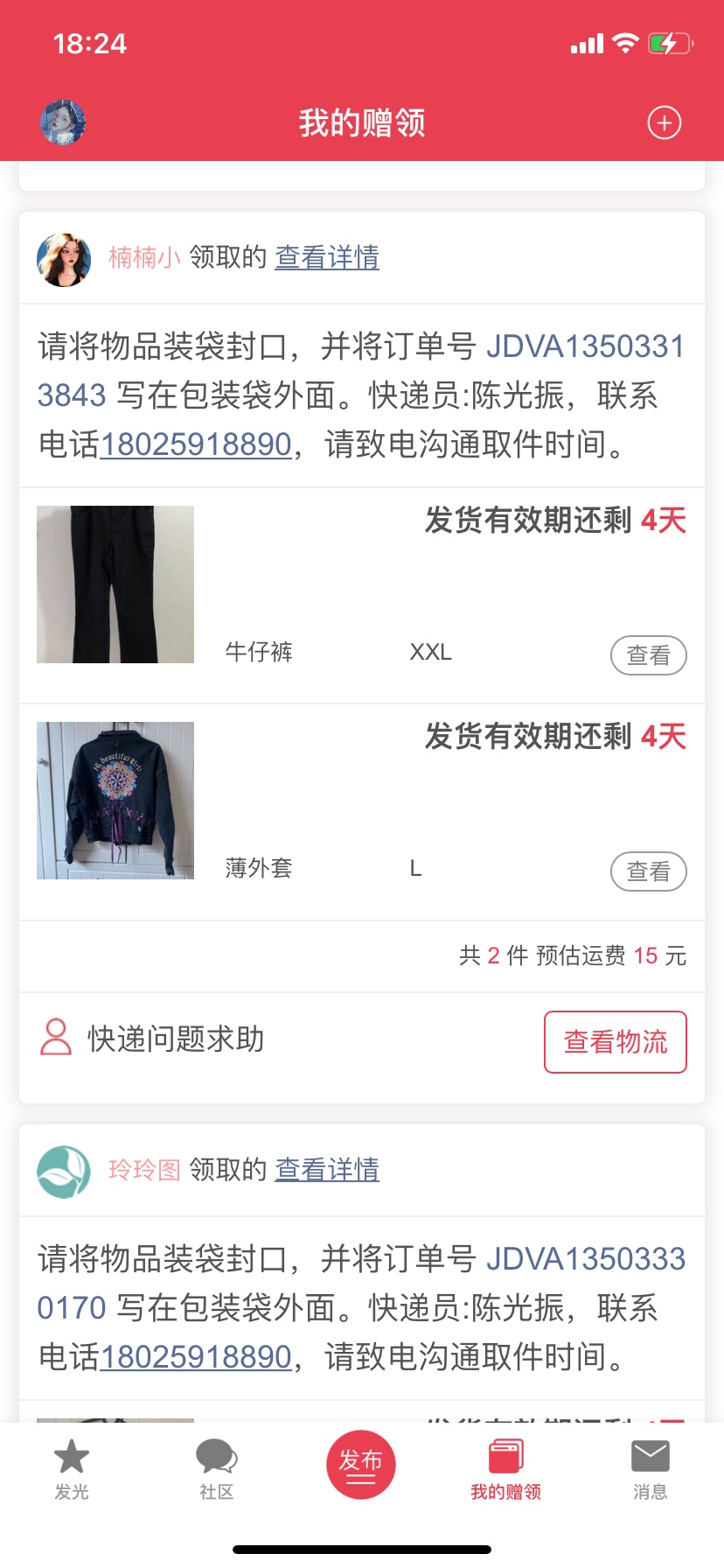Tap 查看 for the 薄外套 item

648,871
